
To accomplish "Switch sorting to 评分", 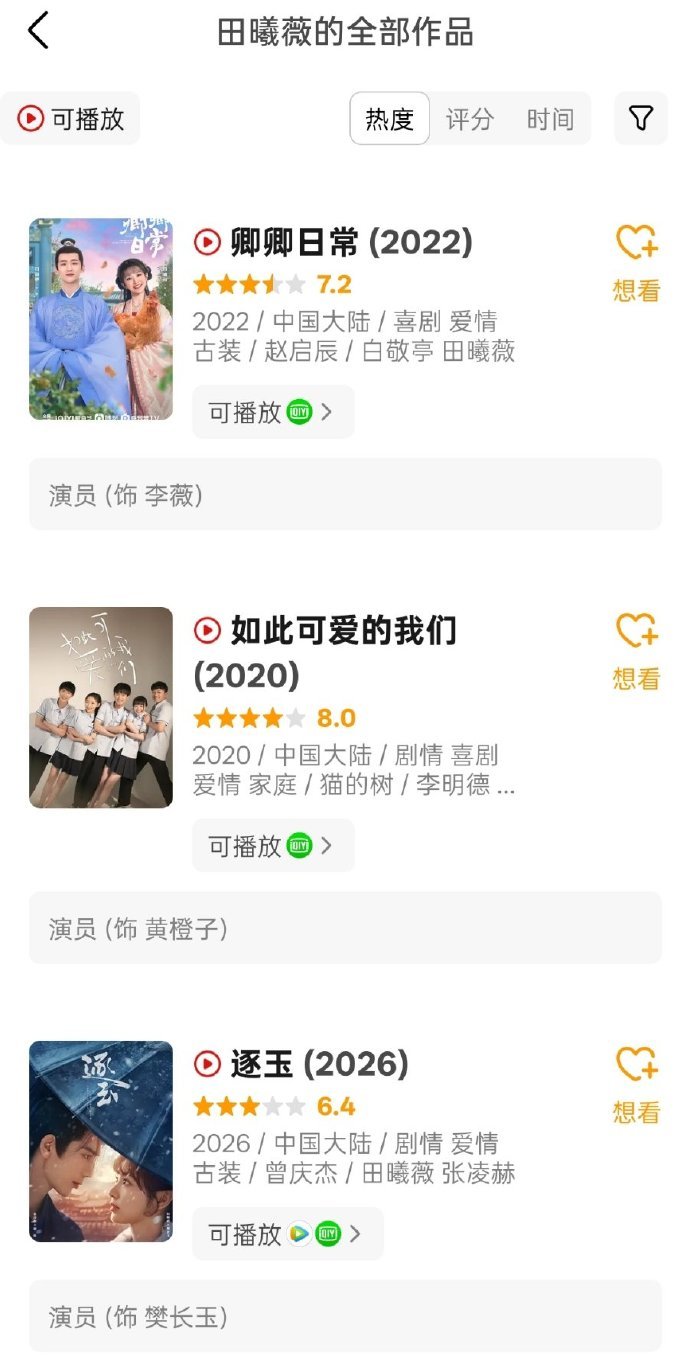I will (x=470, y=119).
